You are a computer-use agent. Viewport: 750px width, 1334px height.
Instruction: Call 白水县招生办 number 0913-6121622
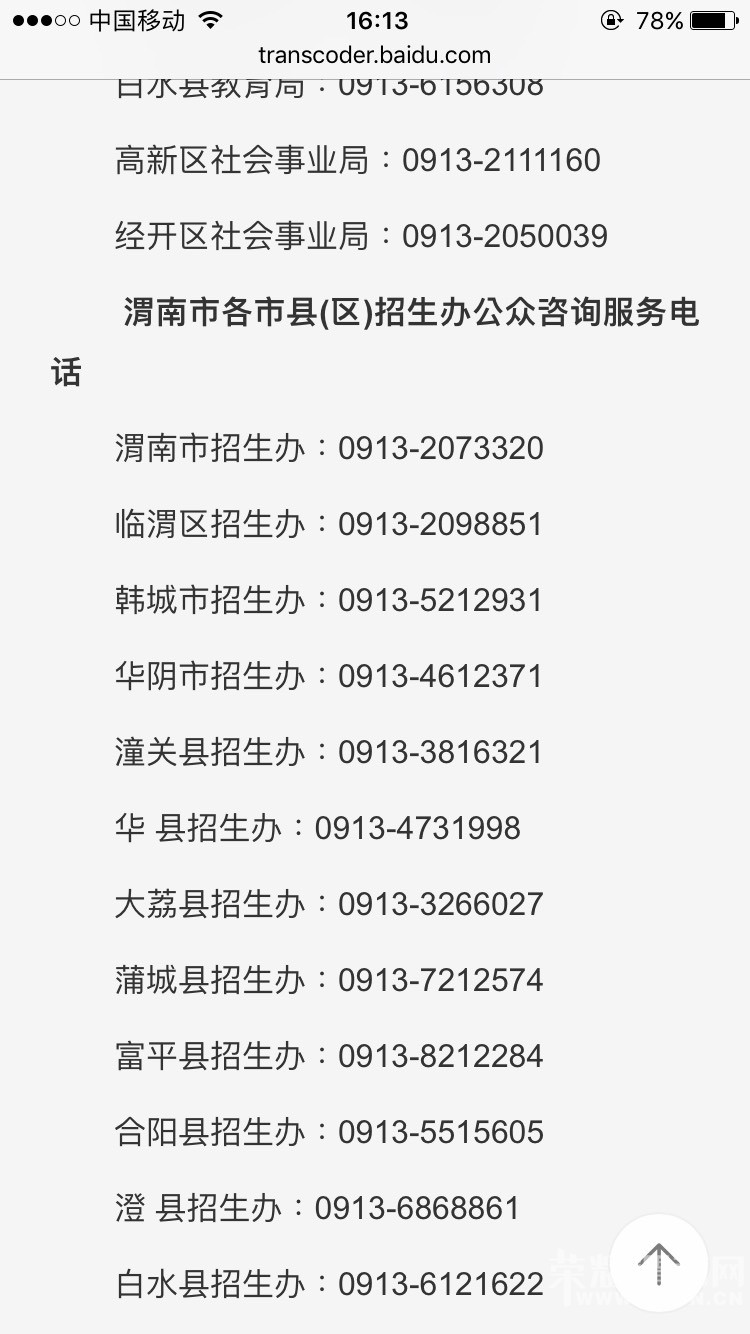point(439,1283)
